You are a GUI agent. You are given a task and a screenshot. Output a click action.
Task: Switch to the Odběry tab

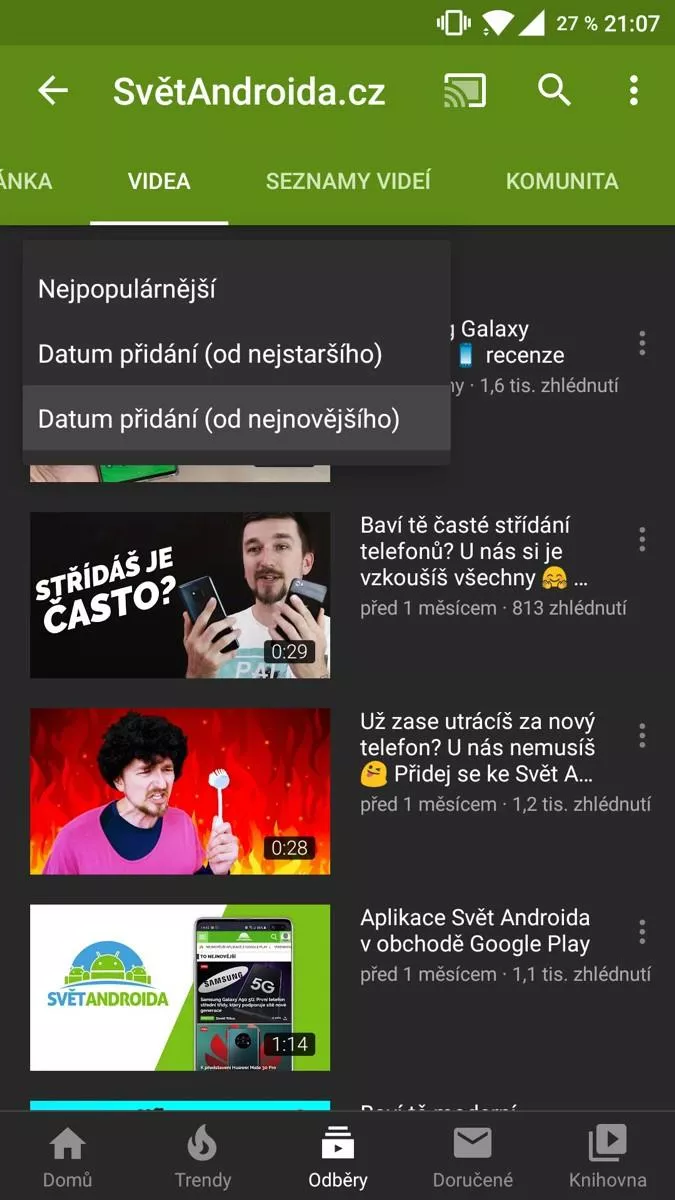[338, 1156]
